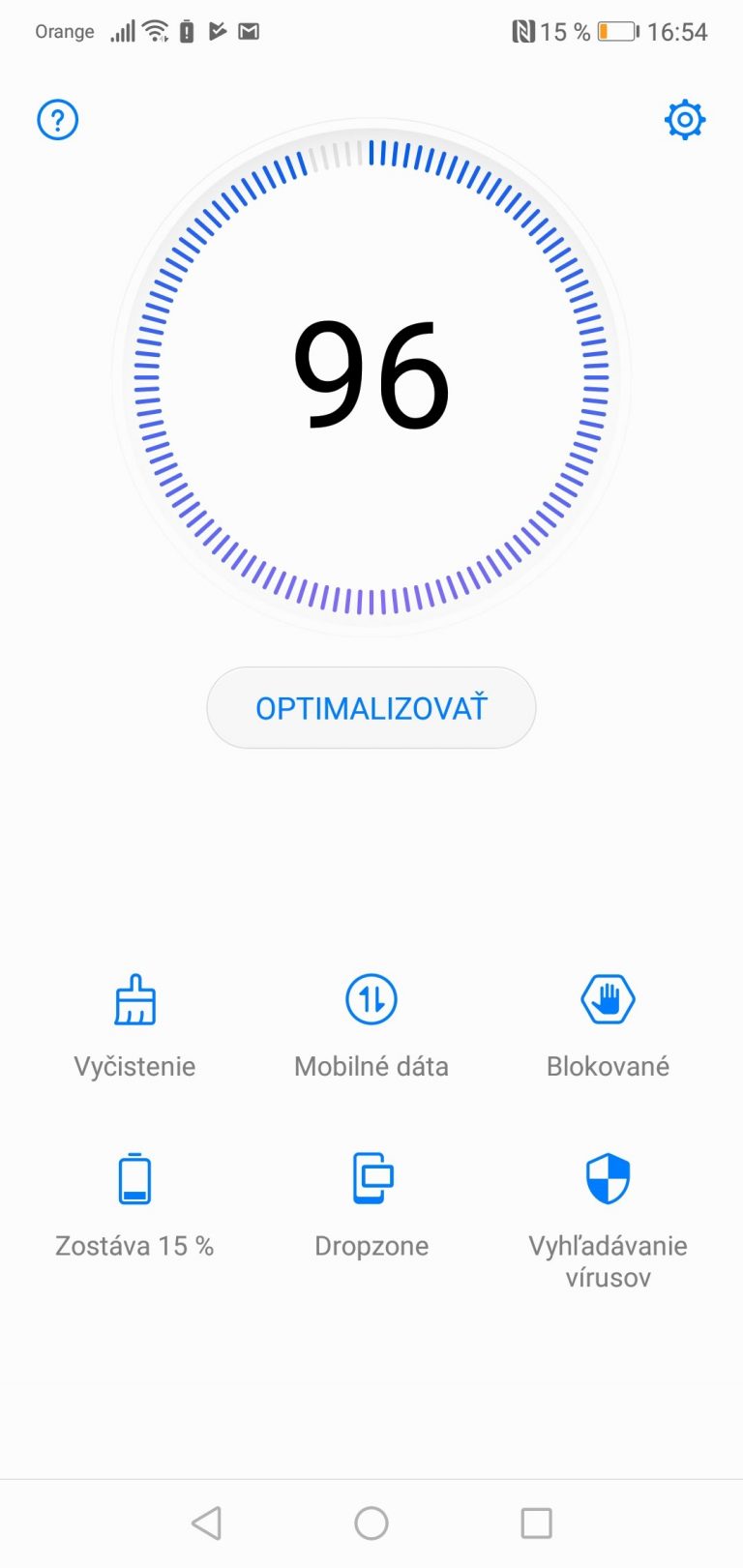Open Vyčistenie cleanup tool
Image resolution: width=743 pixels, height=1568 pixels.
coord(134,1027)
